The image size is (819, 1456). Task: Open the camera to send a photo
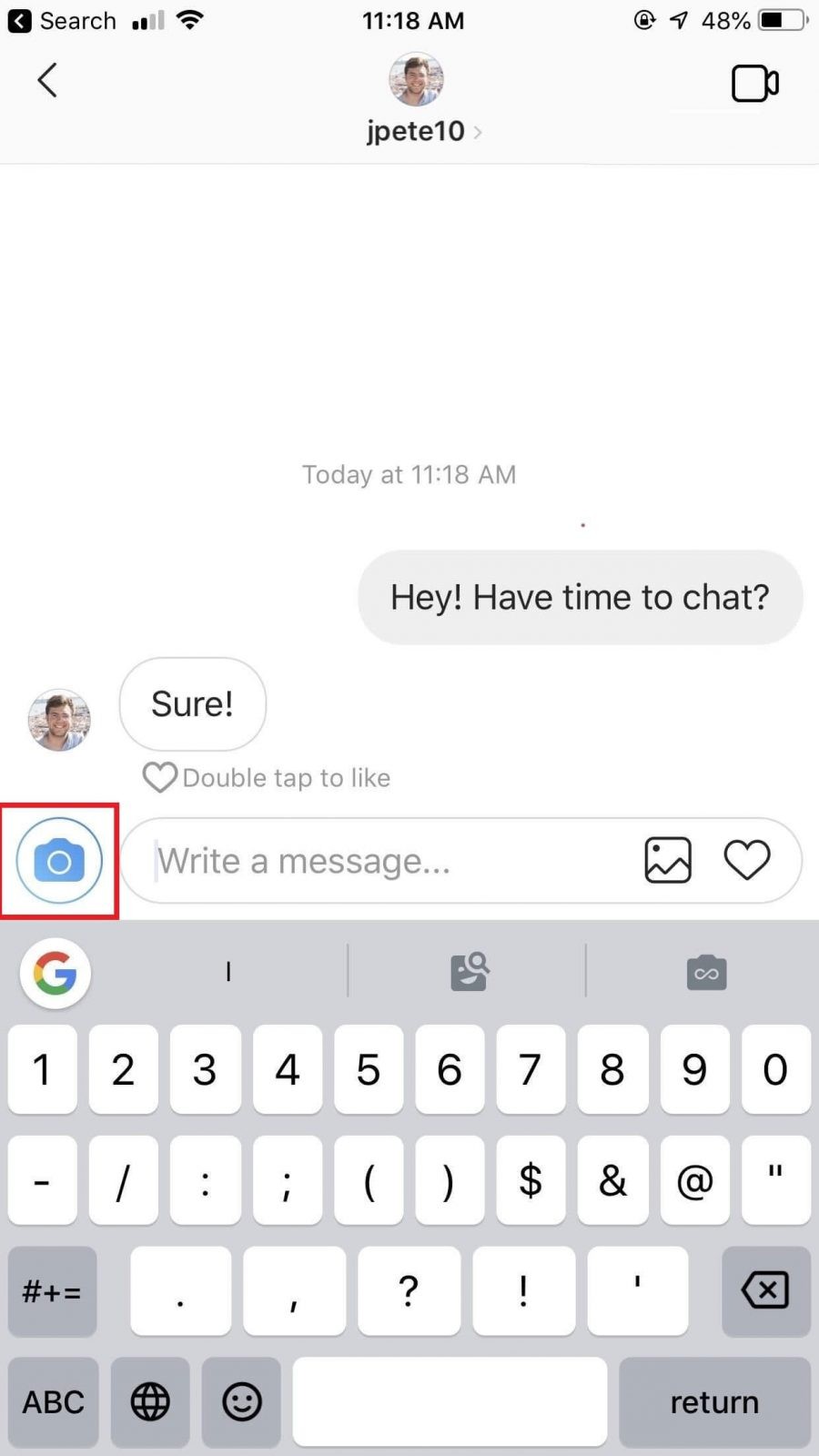[x=59, y=861]
